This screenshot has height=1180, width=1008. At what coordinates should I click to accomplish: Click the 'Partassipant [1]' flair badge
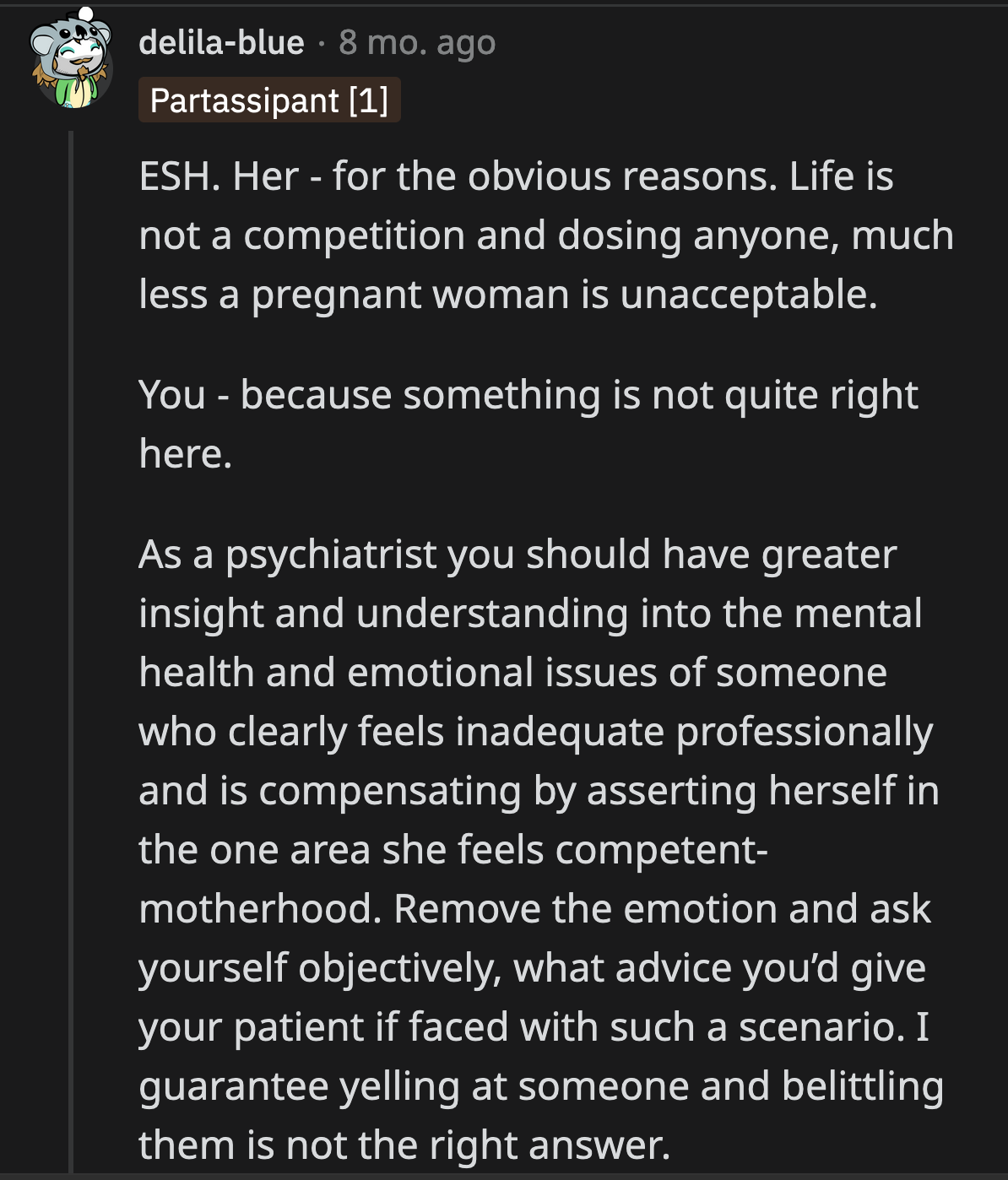pyautogui.click(x=269, y=101)
